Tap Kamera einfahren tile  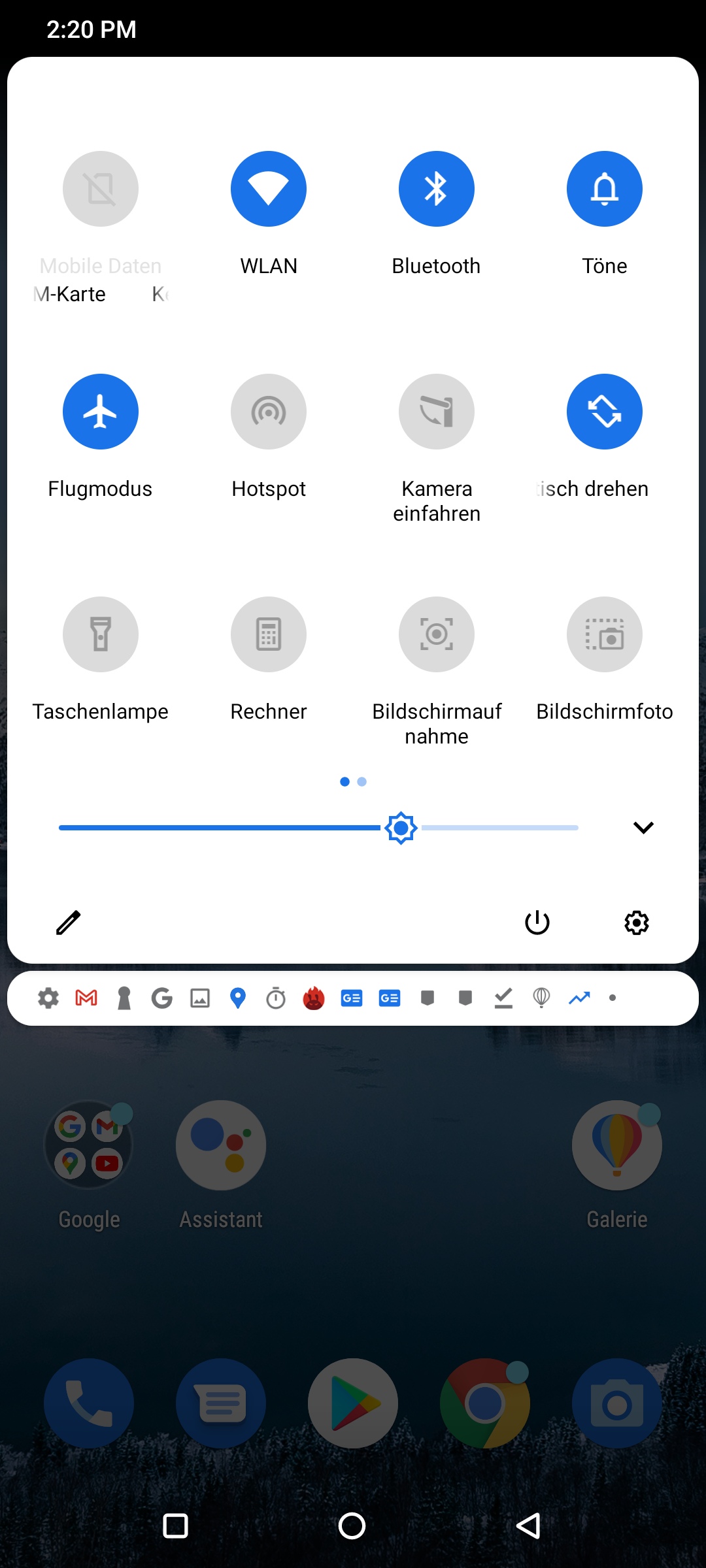tap(437, 412)
